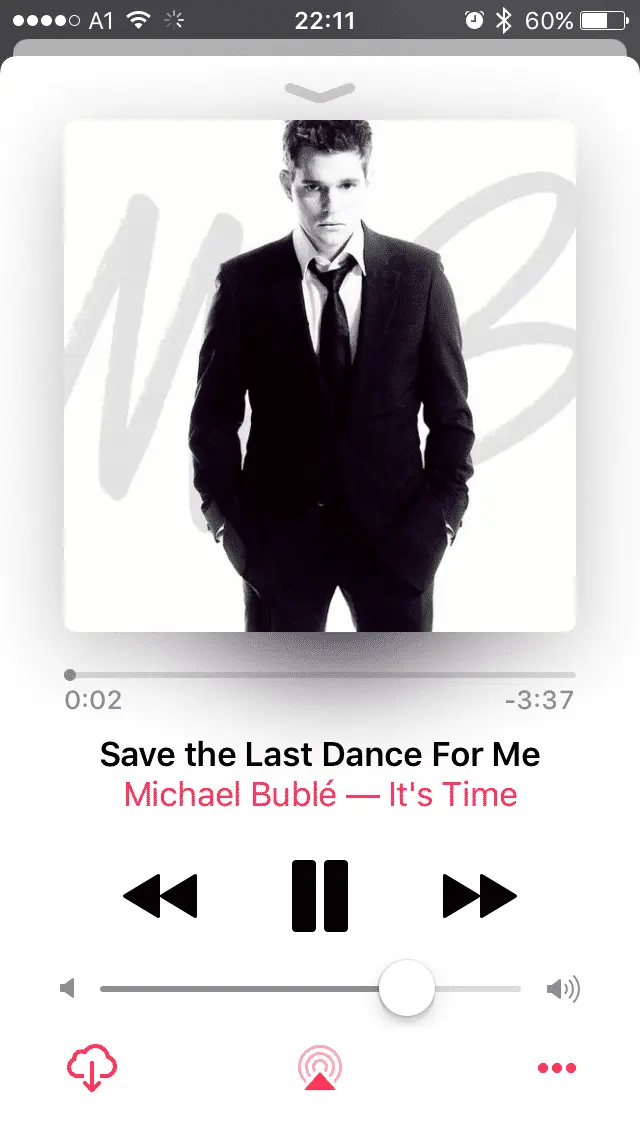The width and height of the screenshot is (640, 1136).
Task: Pause Save the Last Dance For Me
Action: coord(320,895)
